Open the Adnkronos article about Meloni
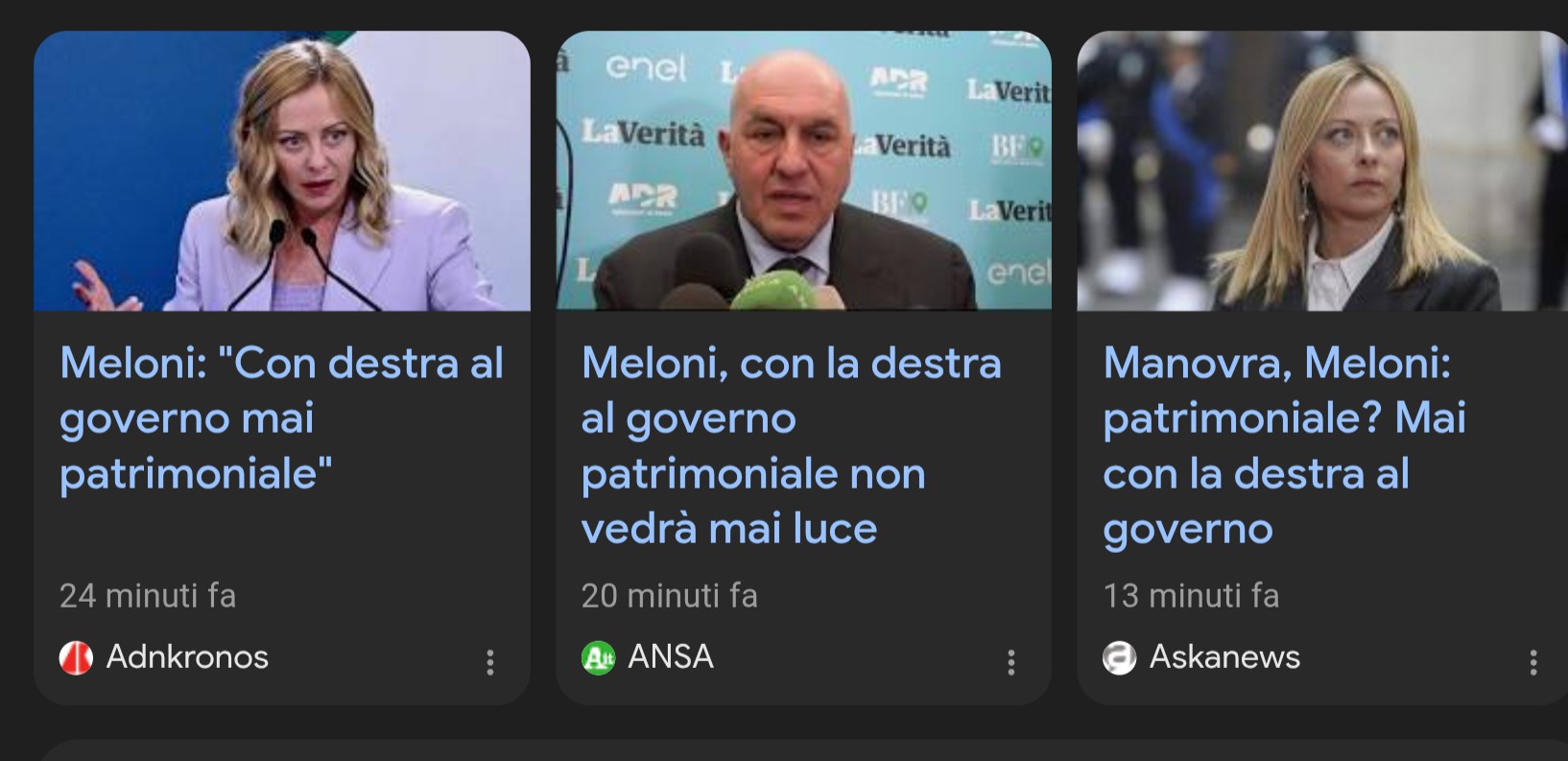The width and height of the screenshot is (1568, 761). (281, 418)
